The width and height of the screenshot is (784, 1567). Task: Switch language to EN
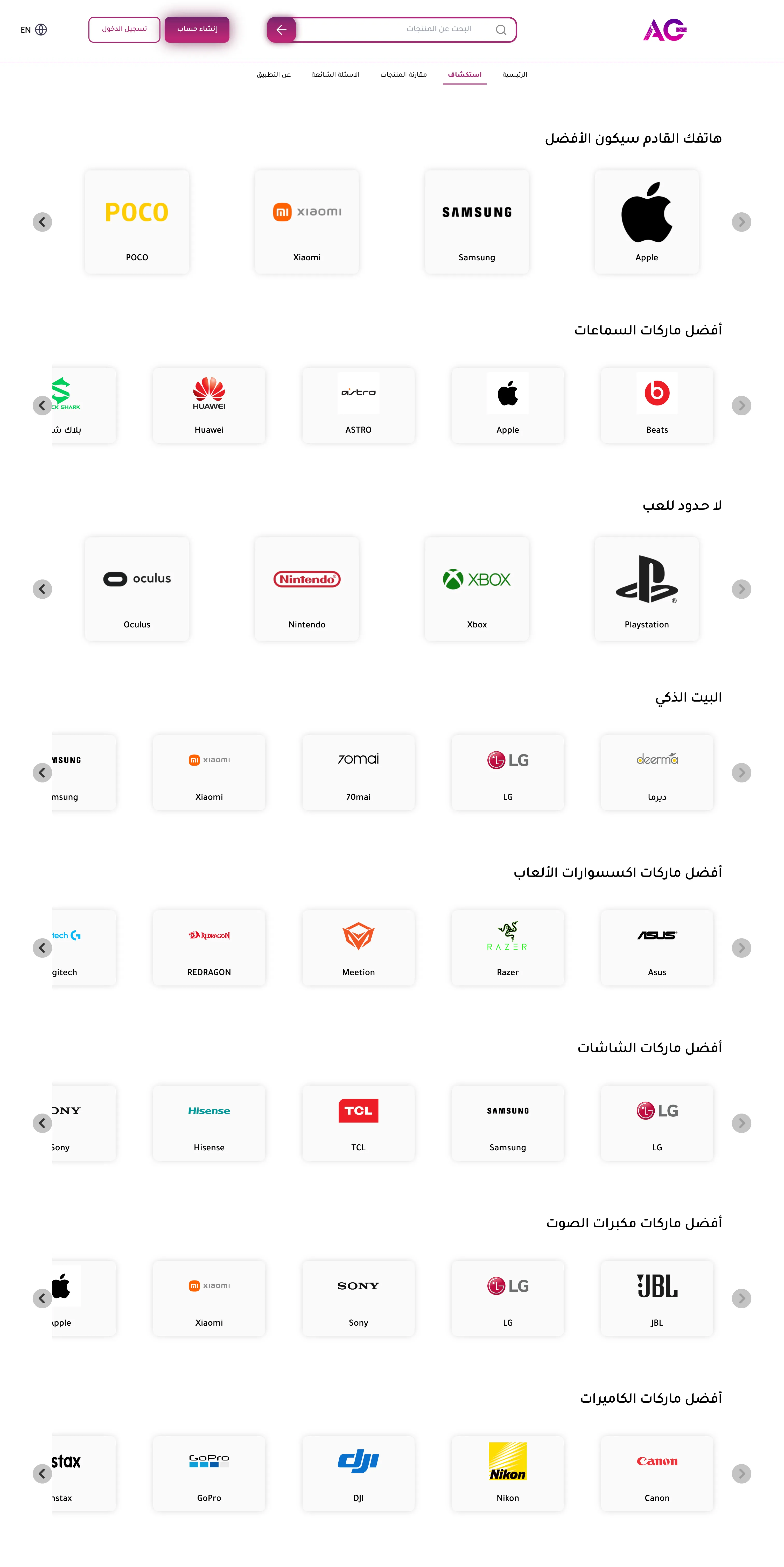point(33,30)
